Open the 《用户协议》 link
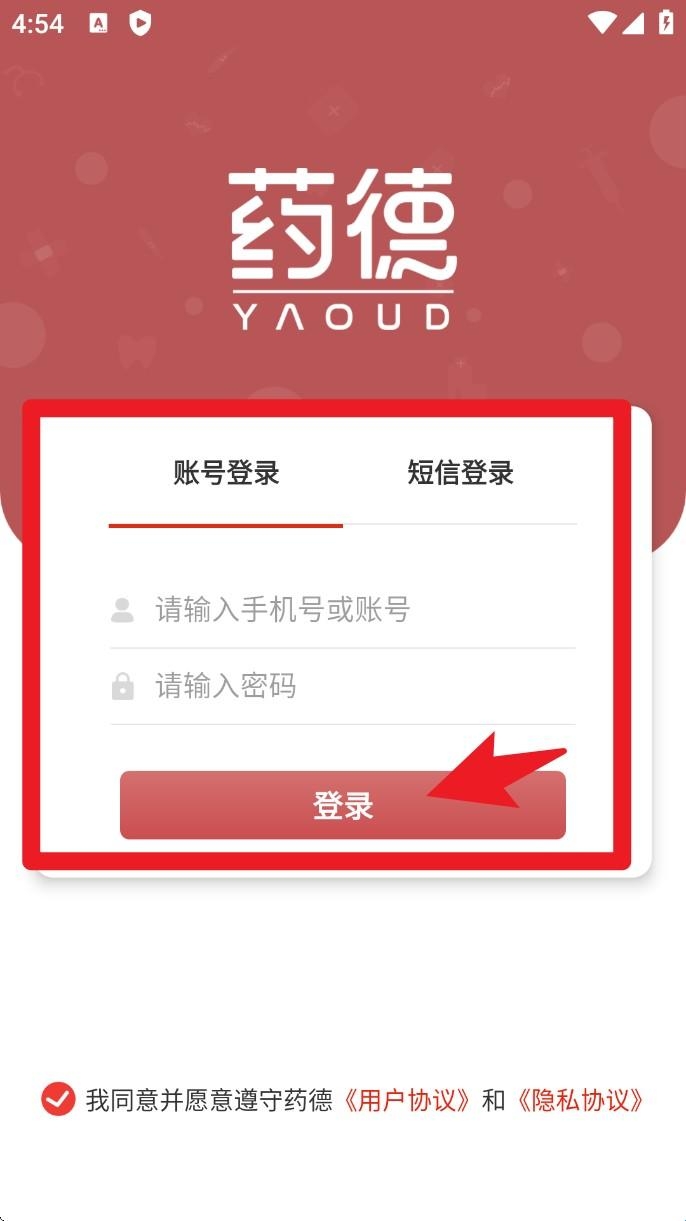The image size is (686, 1221). click(x=406, y=1101)
